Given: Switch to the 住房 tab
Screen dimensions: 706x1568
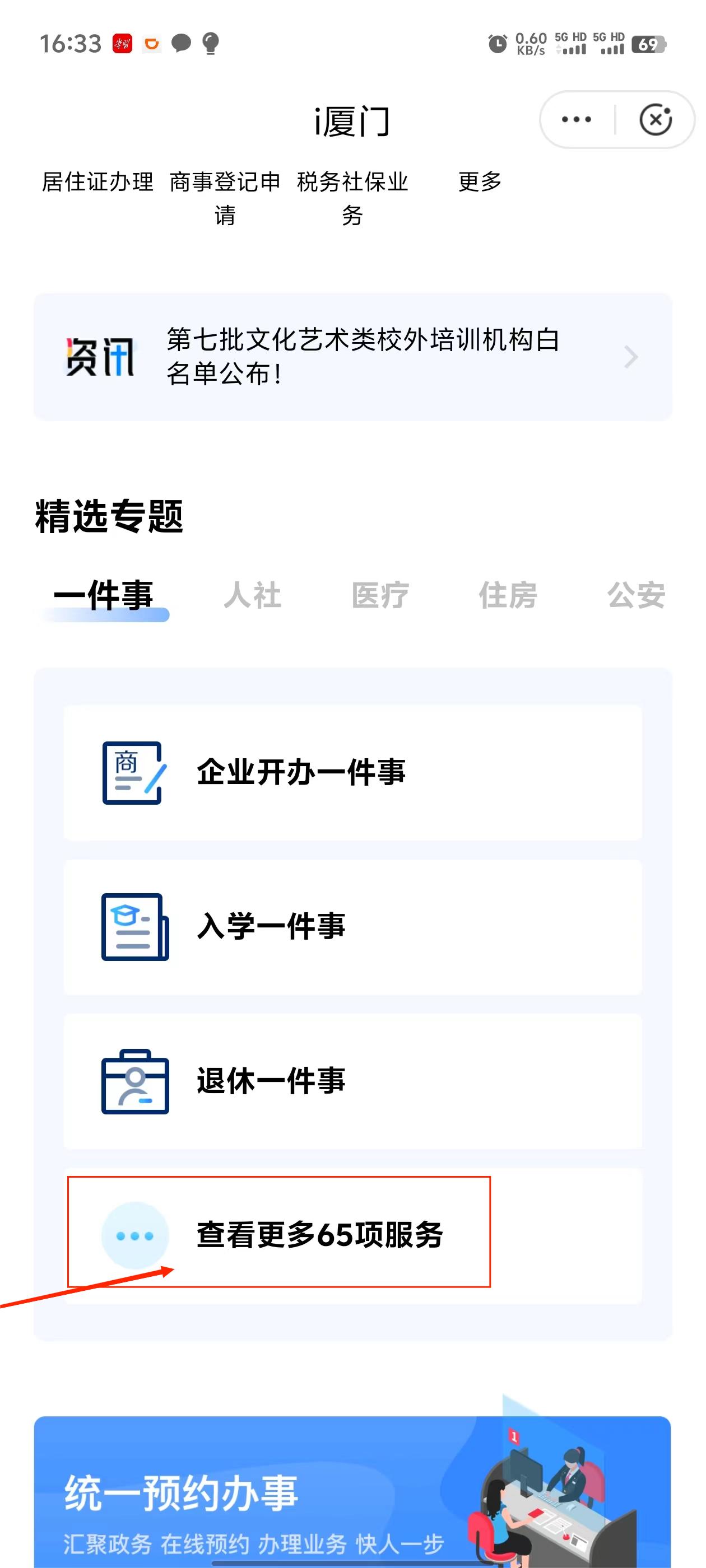Looking at the screenshot, I should (x=508, y=595).
